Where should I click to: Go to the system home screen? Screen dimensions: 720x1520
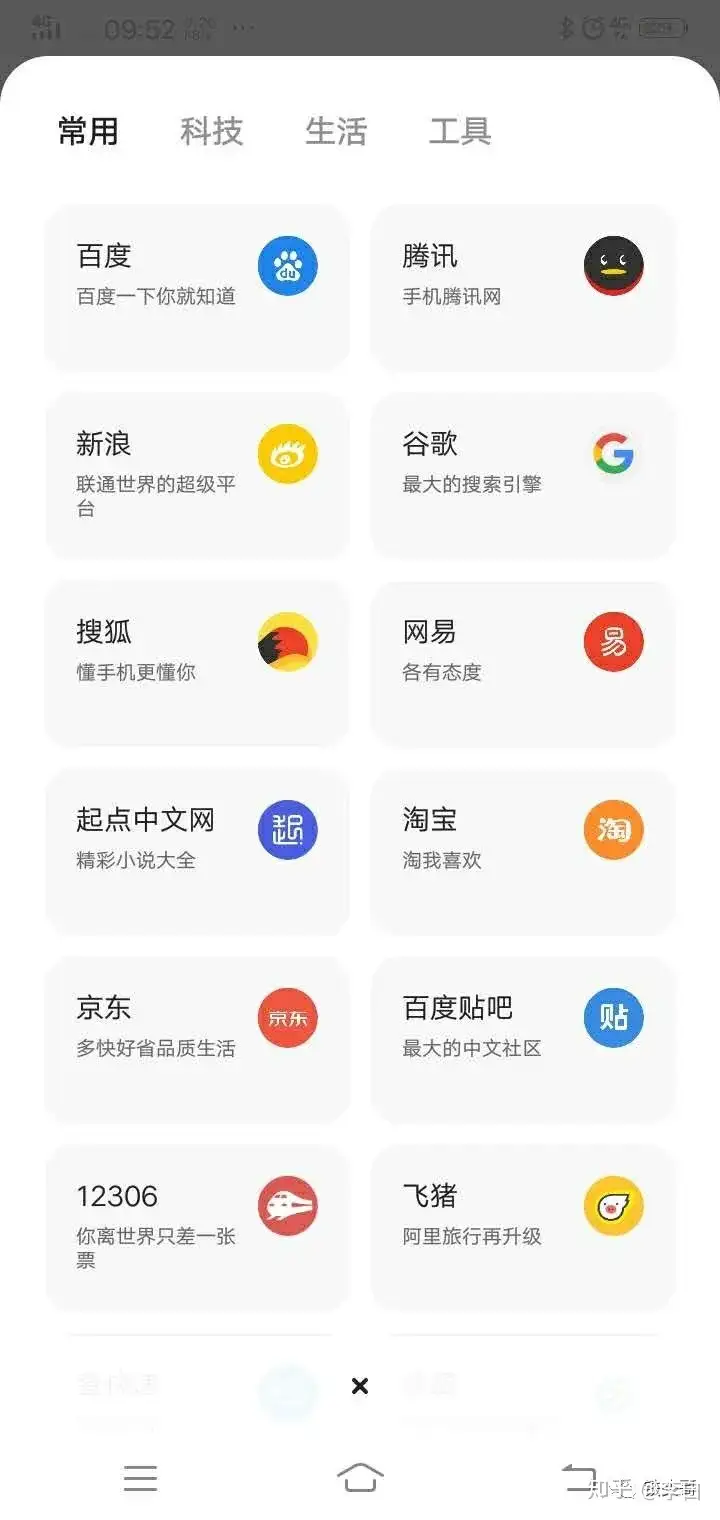pyautogui.click(x=360, y=1477)
